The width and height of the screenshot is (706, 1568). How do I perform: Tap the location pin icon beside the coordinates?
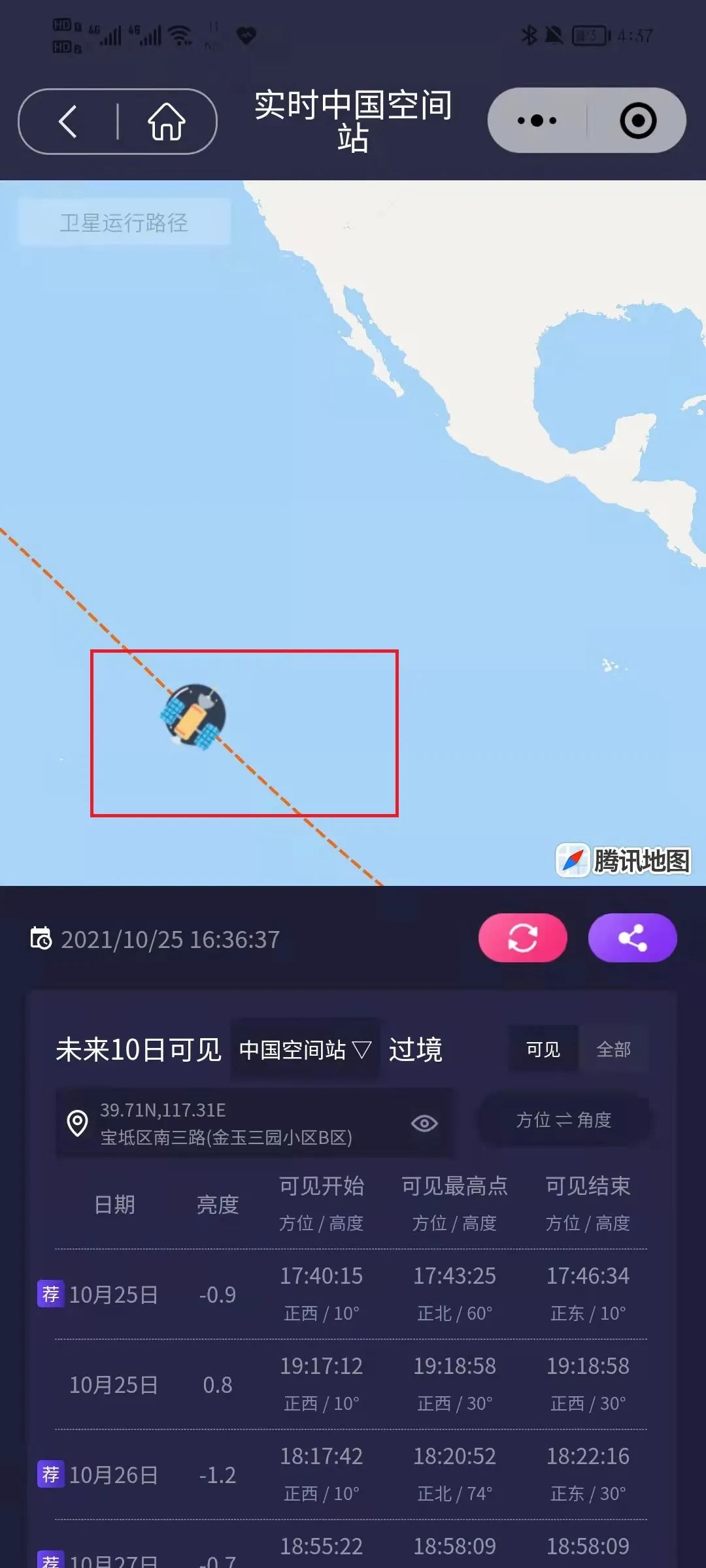[78, 1122]
